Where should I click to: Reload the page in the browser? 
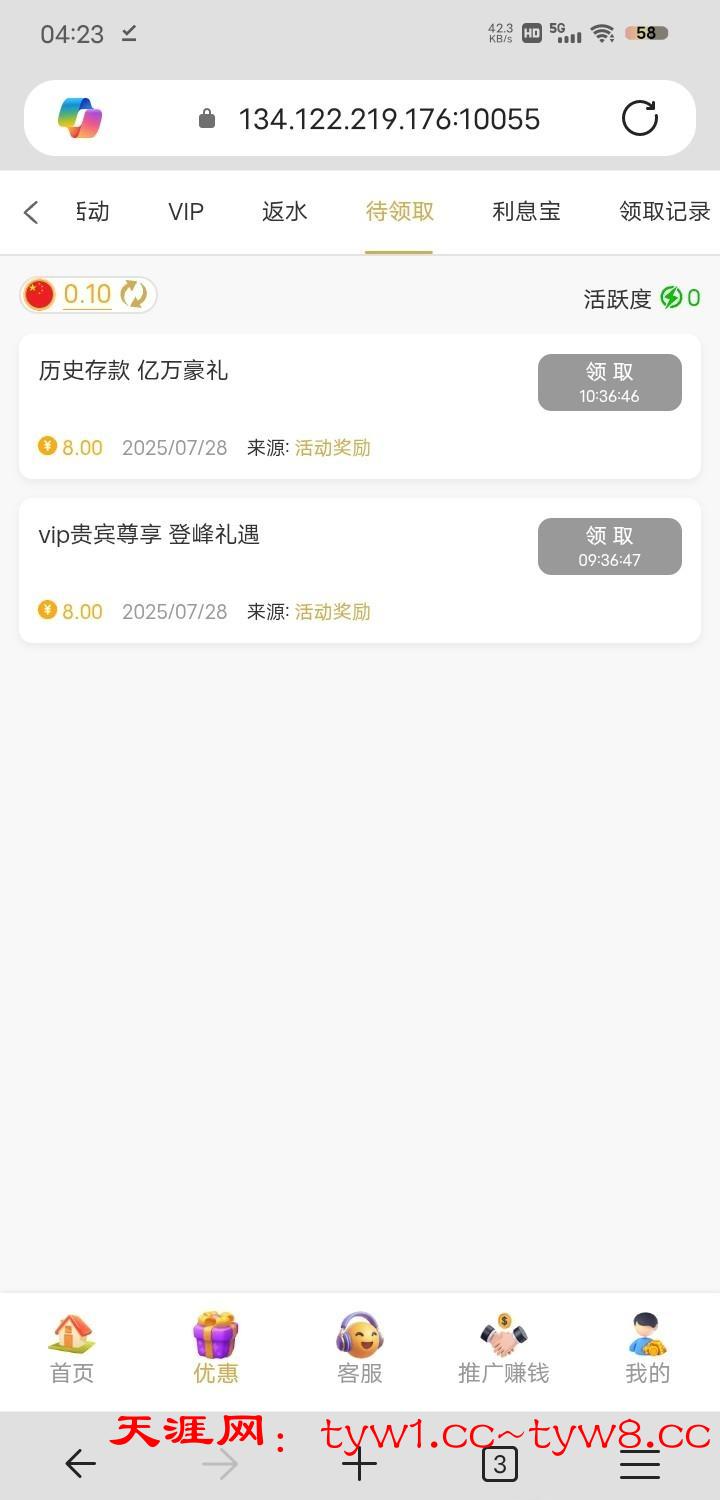(x=640, y=118)
